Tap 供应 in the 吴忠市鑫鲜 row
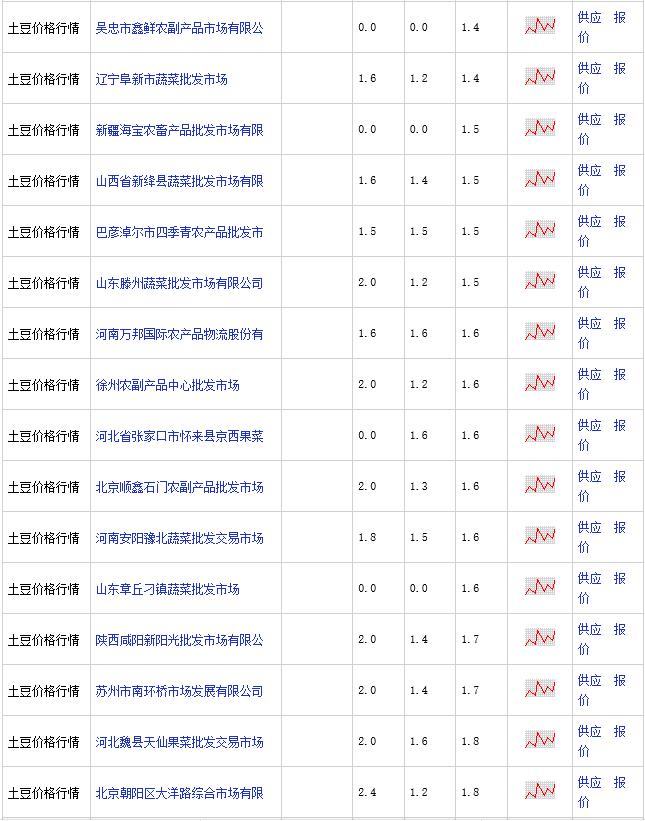645x821 pixels. pyautogui.click(x=589, y=18)
